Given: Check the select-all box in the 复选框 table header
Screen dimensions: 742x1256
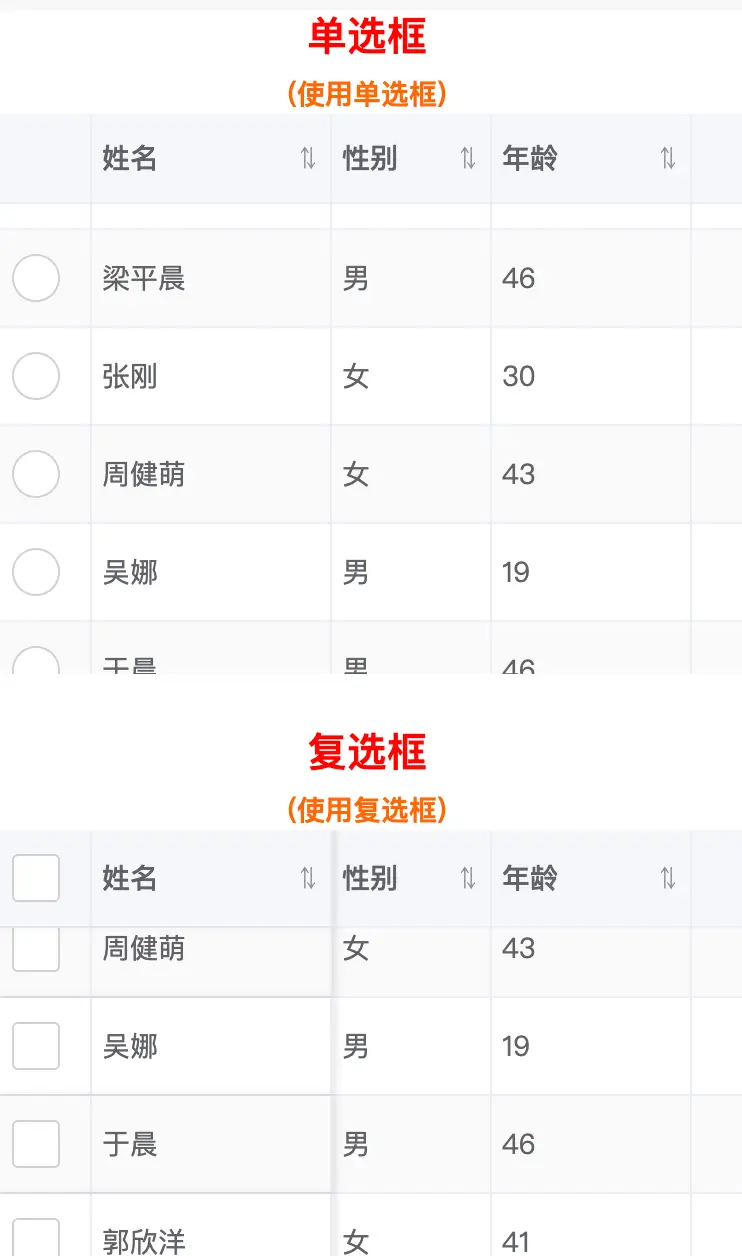Looking at the screenshot, I should pos(36,878).
